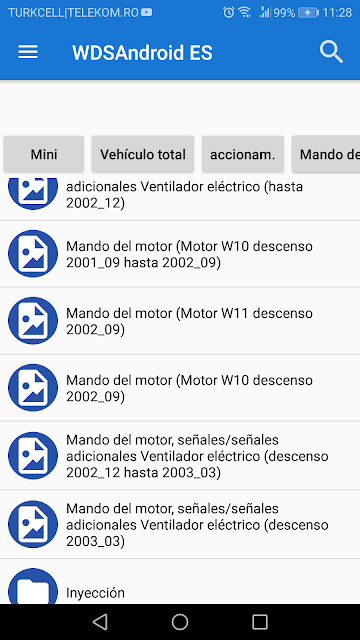Go to Vehículo total breadcrumb
The width and height of the screenshot is (360, 640).
[x=143, y=154]
